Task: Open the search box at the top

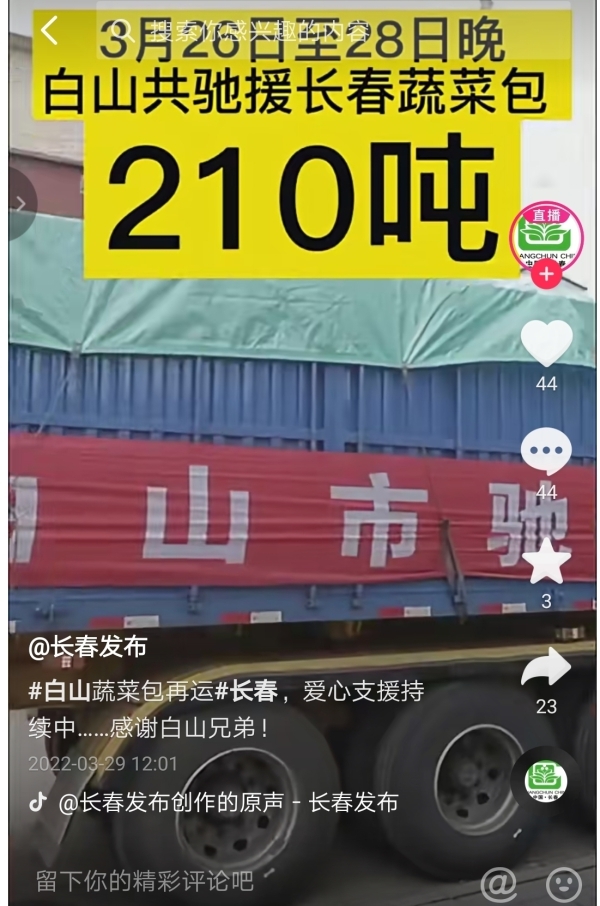Action: [300, 32]
